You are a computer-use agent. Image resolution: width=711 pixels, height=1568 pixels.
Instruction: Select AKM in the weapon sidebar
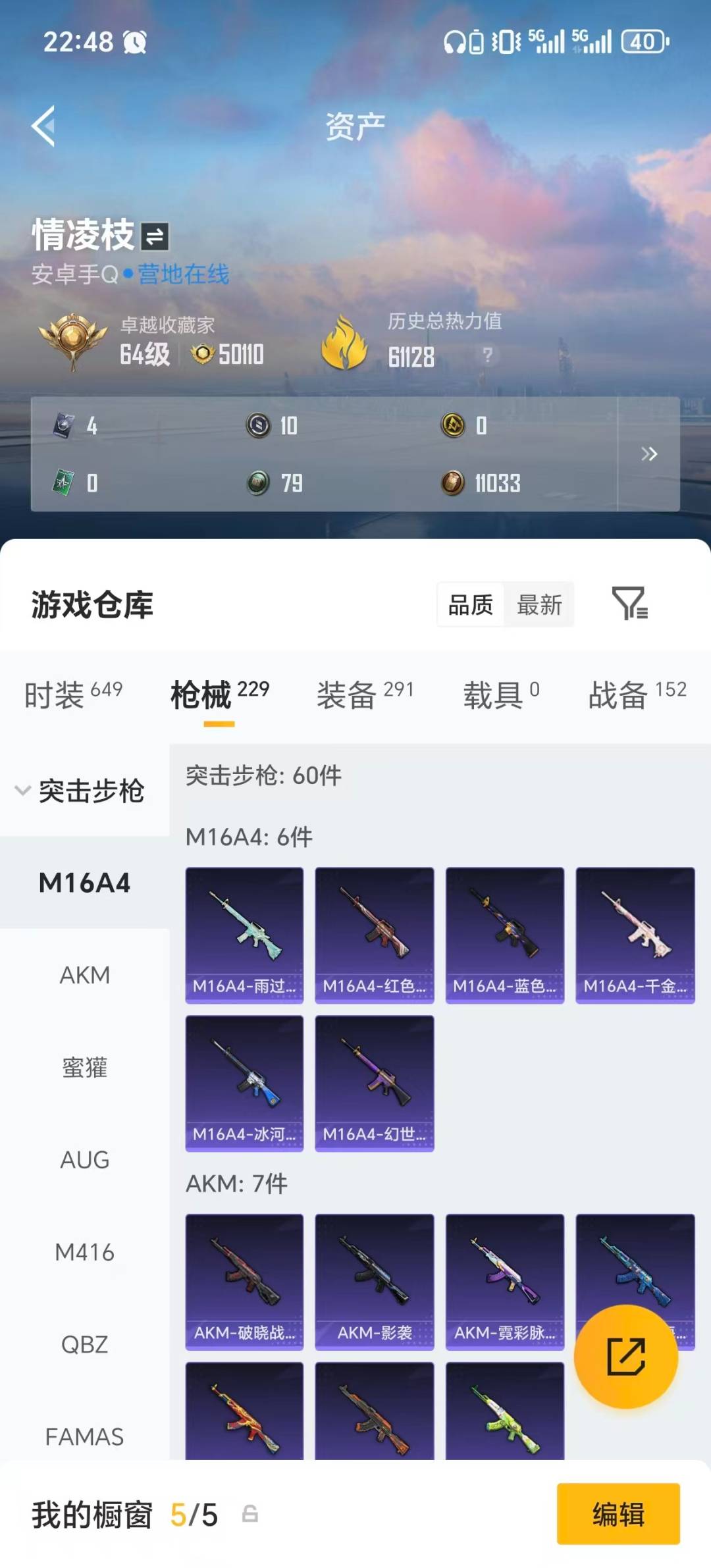[86, 975]
